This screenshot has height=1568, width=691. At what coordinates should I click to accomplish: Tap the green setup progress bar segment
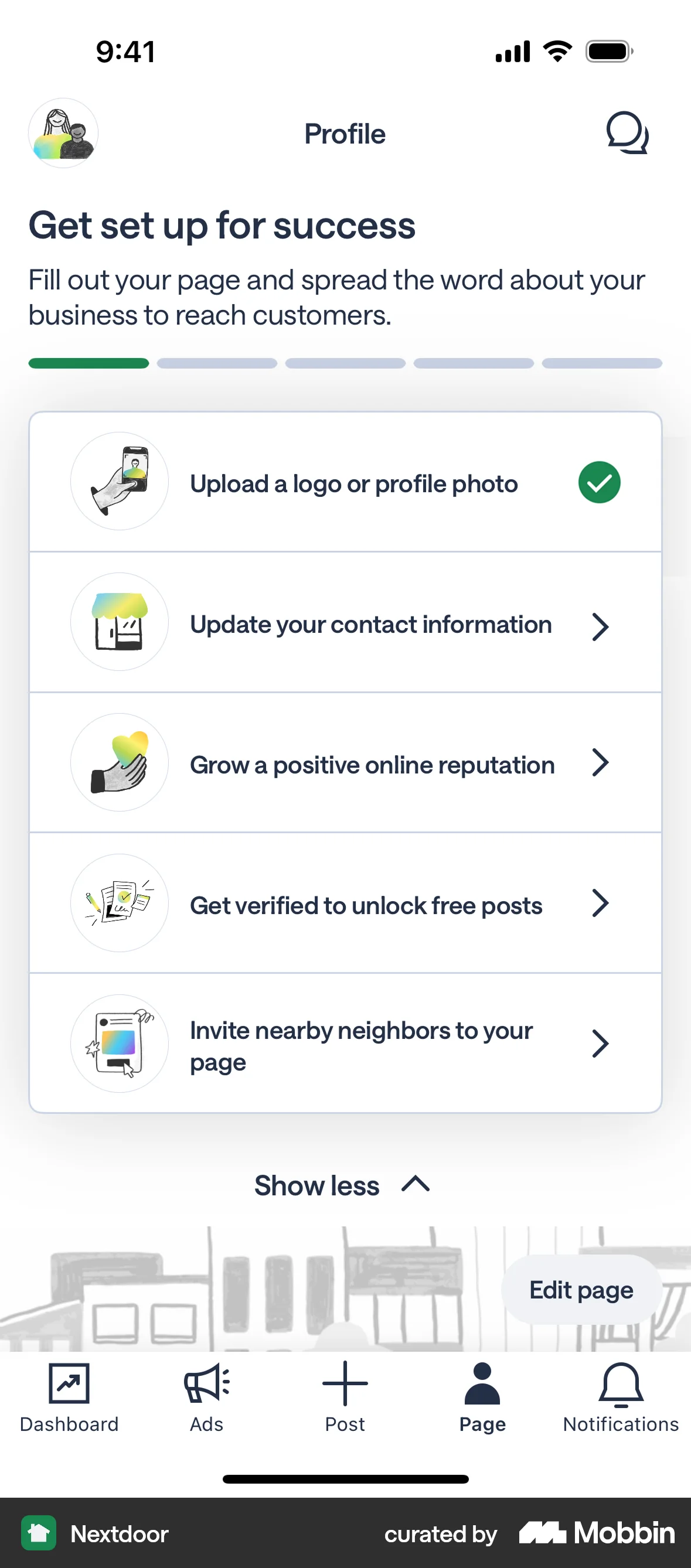click(x=89, y=363)
